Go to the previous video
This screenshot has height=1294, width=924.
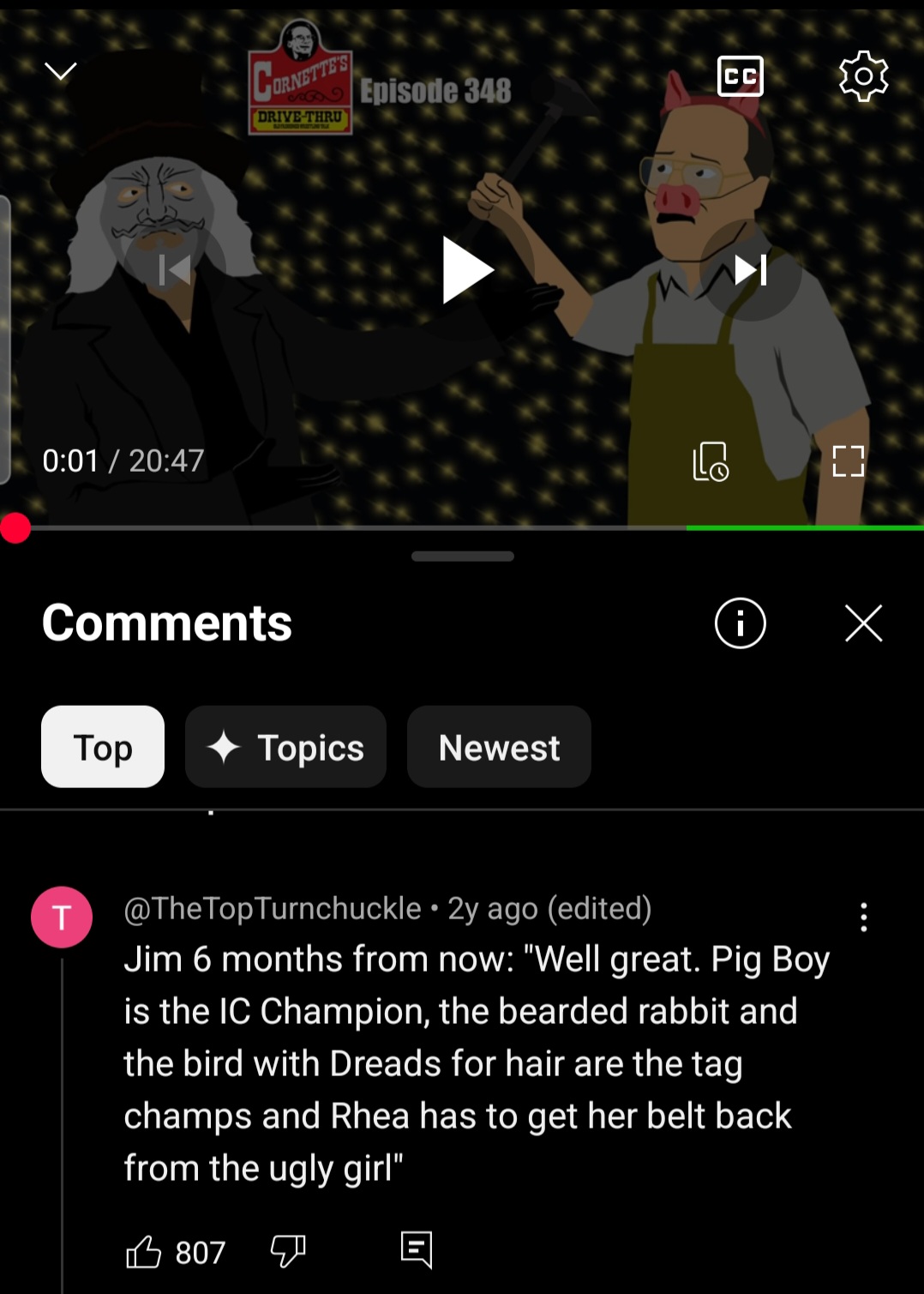coord(175,270)
